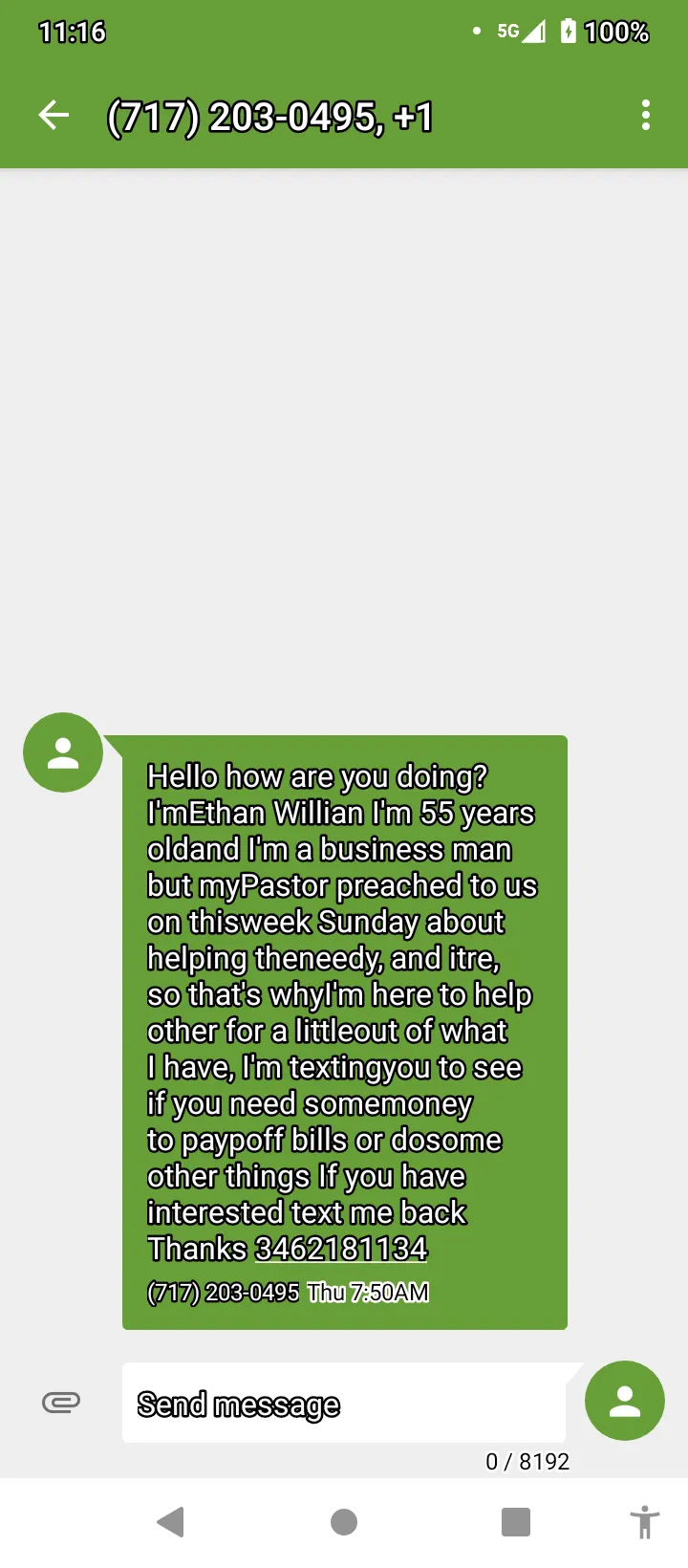Image resolution: width=688 pixels, height=1568 pixels.
Task: Open the phone number link 3462181134
Action: click(x=341, y=1249)
